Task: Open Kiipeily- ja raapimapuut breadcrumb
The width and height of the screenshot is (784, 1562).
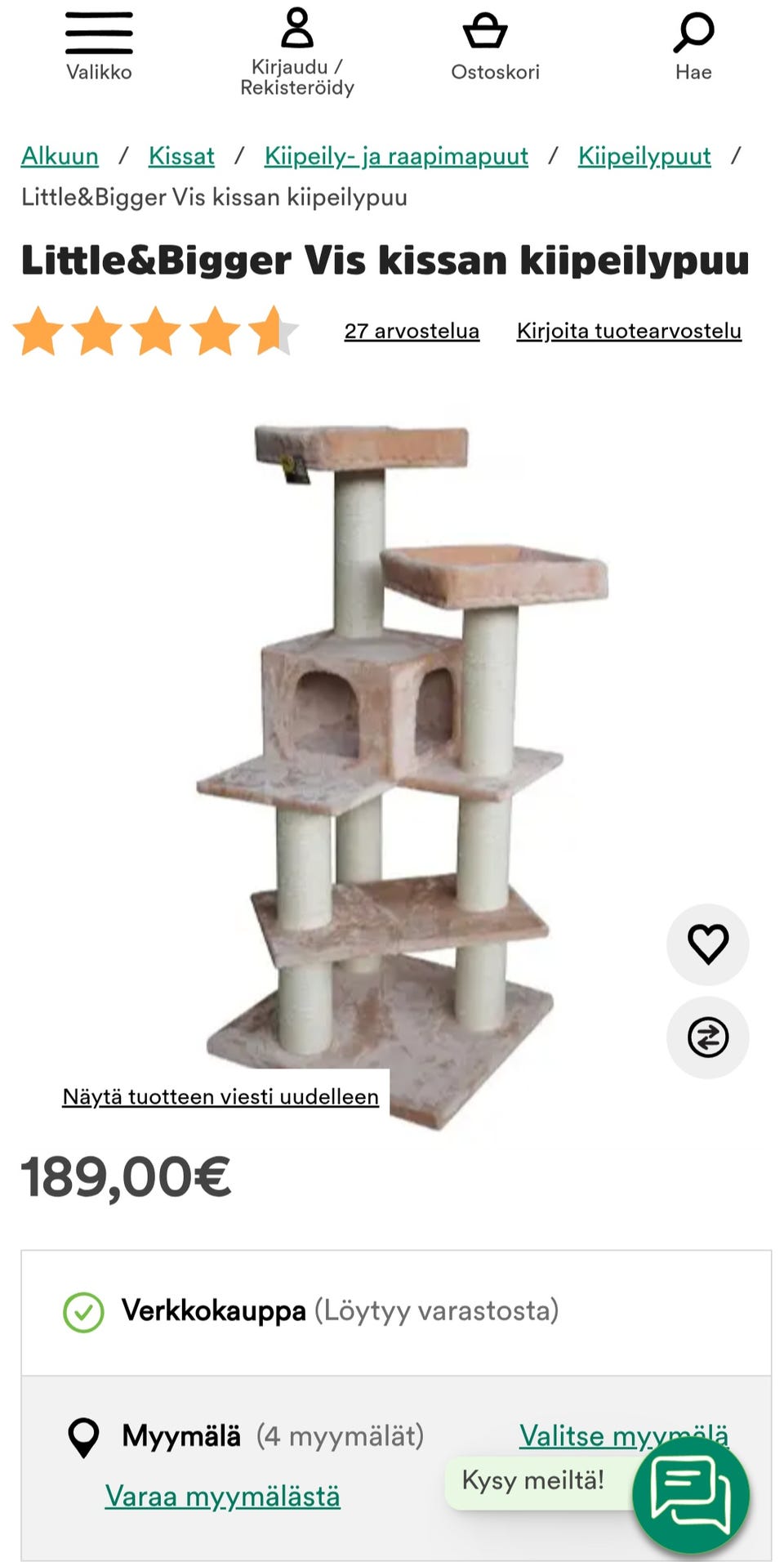Action: click(x=396, y=156)
